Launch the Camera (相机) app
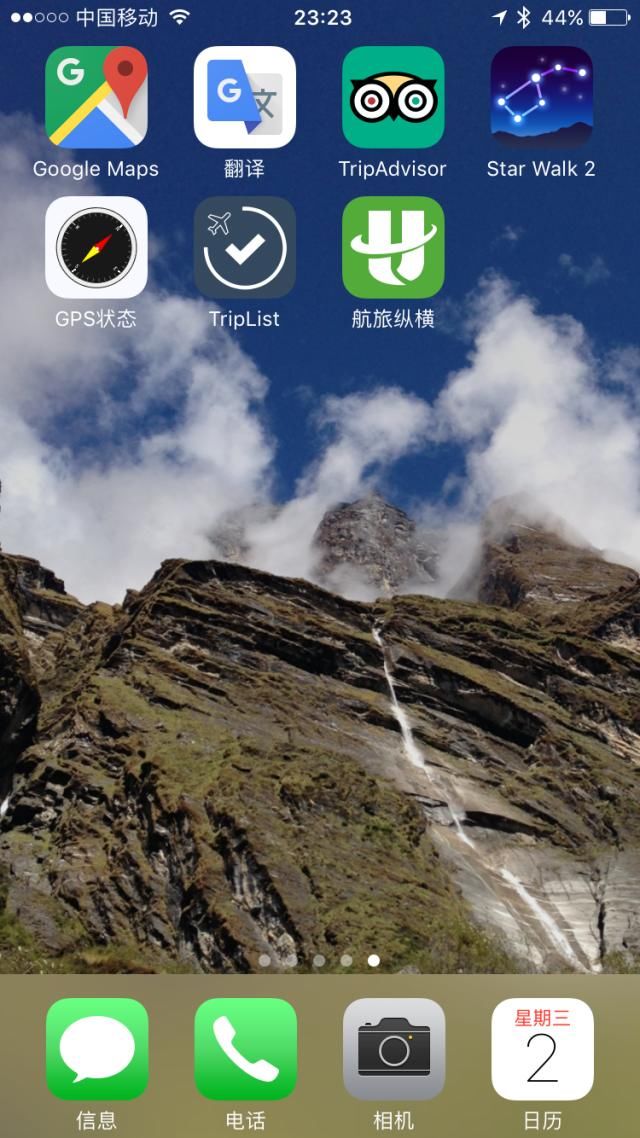 (x=393, y=1049)
